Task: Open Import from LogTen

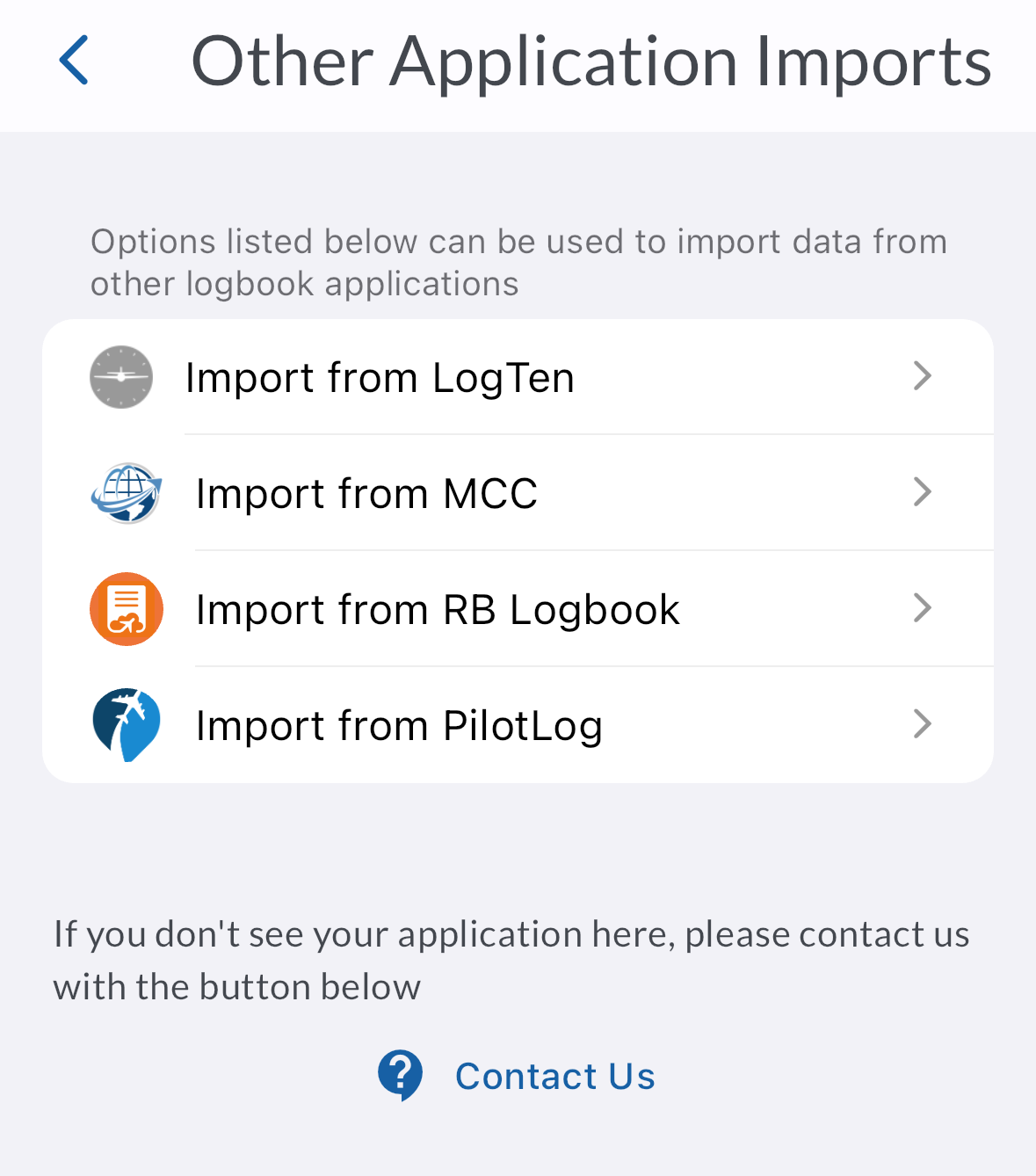Action: click(x=517, y=377)
